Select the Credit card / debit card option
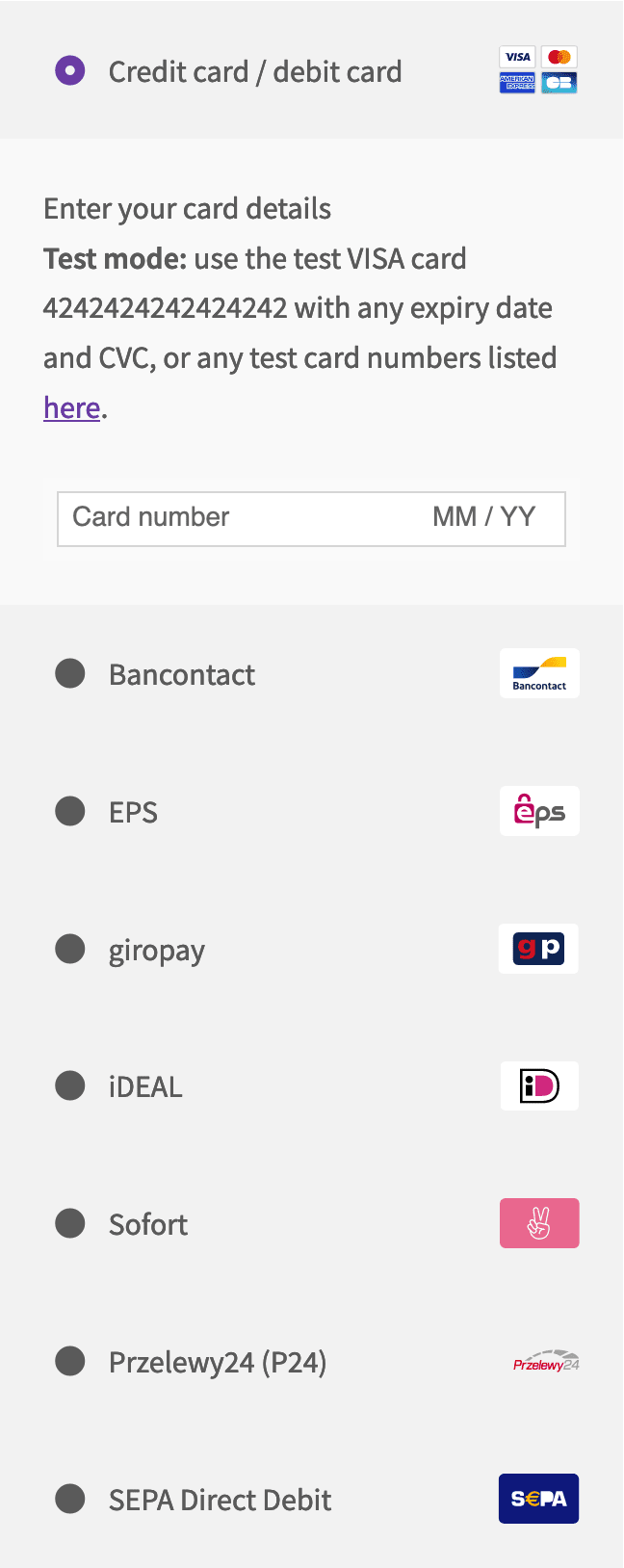The width and height of the screenshot is (624, 1568). 70,71
